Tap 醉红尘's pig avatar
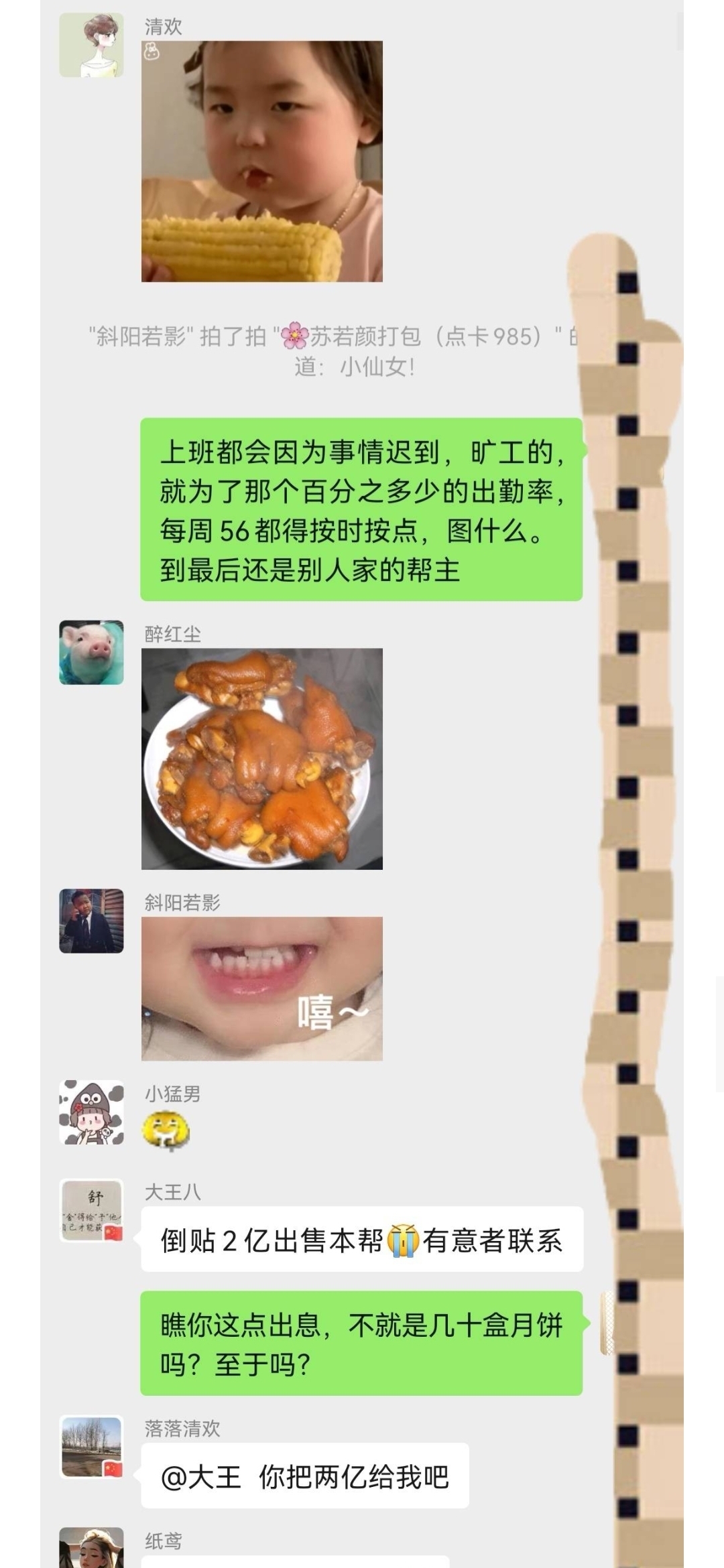 (91, 652)
